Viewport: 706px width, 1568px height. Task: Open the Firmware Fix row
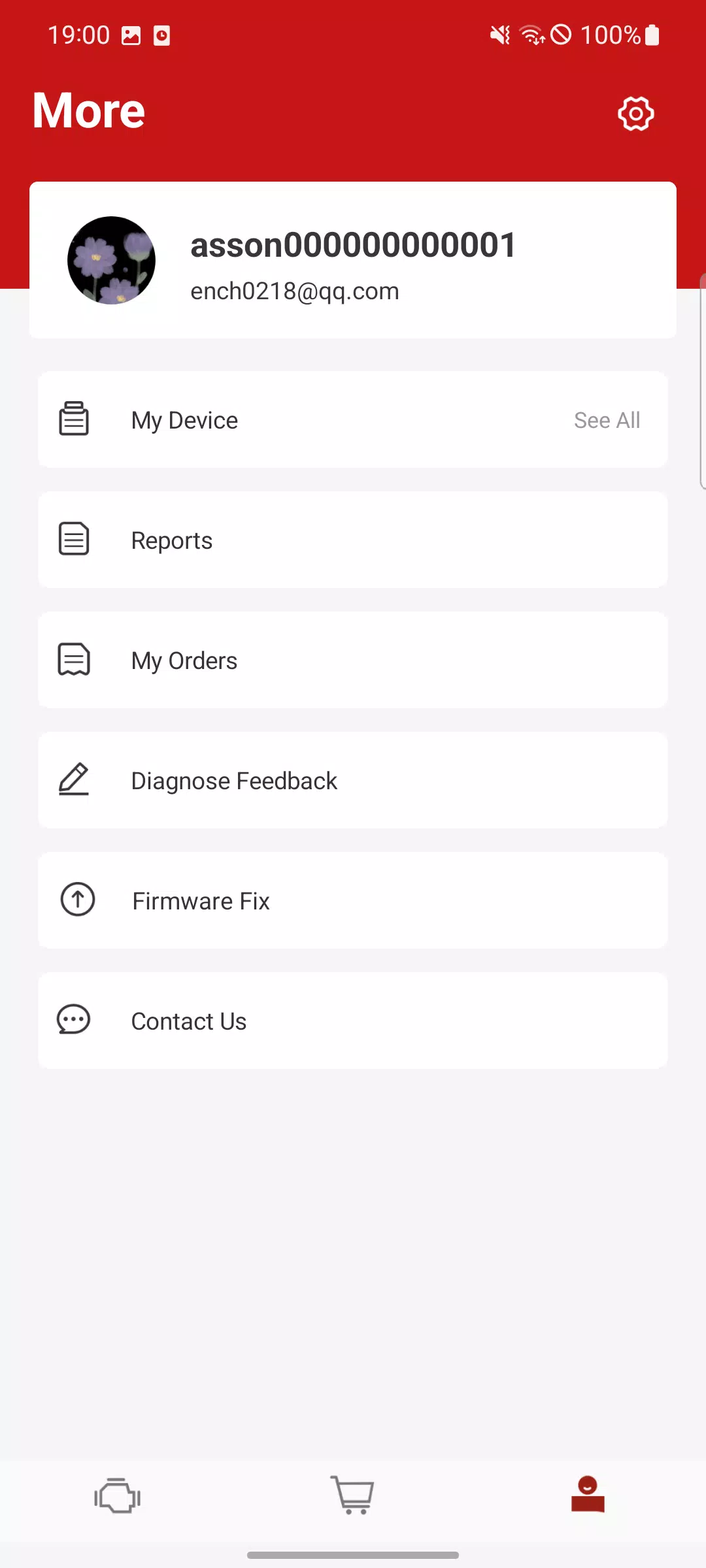pyautogui.click(x=353, y=900)
